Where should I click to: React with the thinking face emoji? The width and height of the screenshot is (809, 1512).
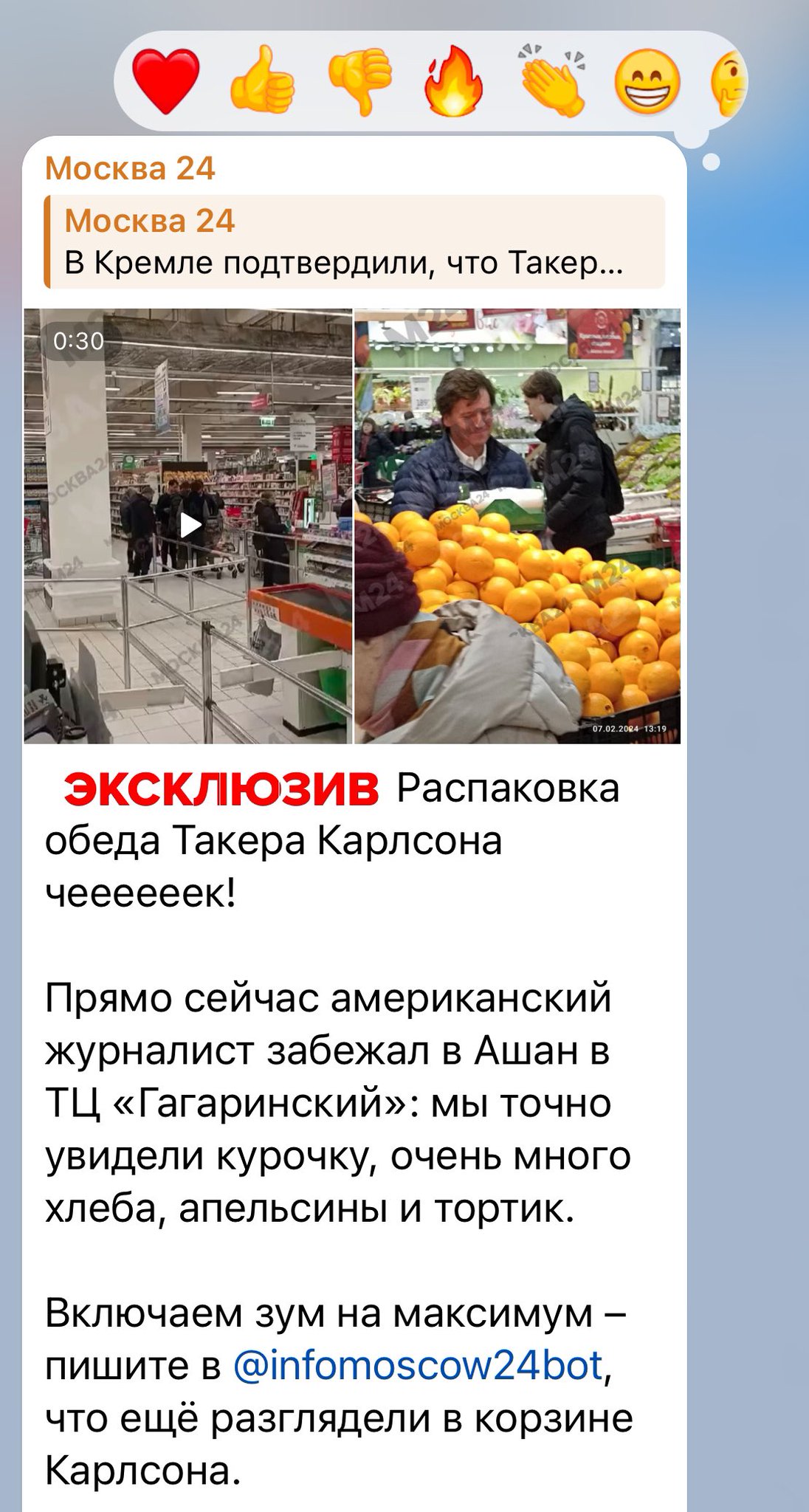729,80
